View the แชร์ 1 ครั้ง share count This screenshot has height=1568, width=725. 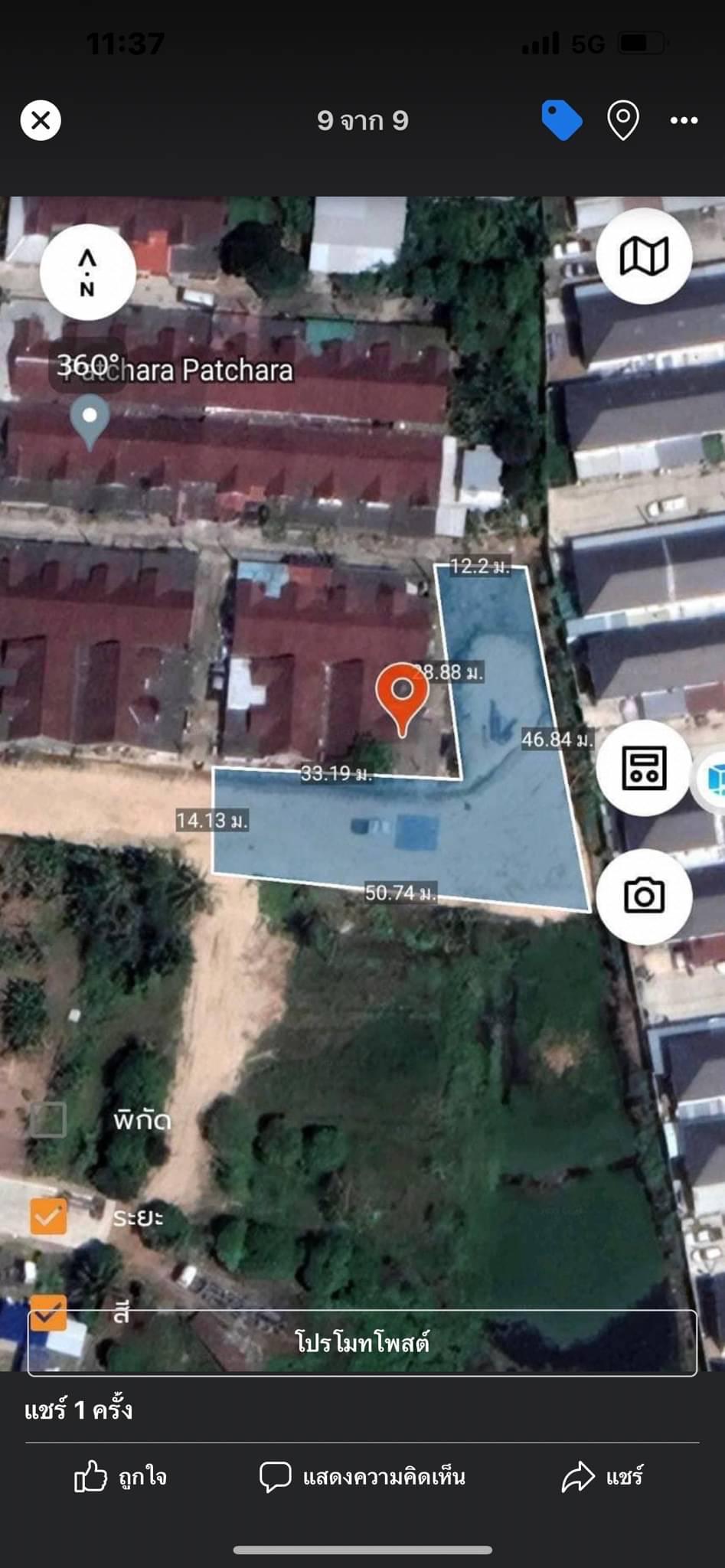coord(78,1410)
